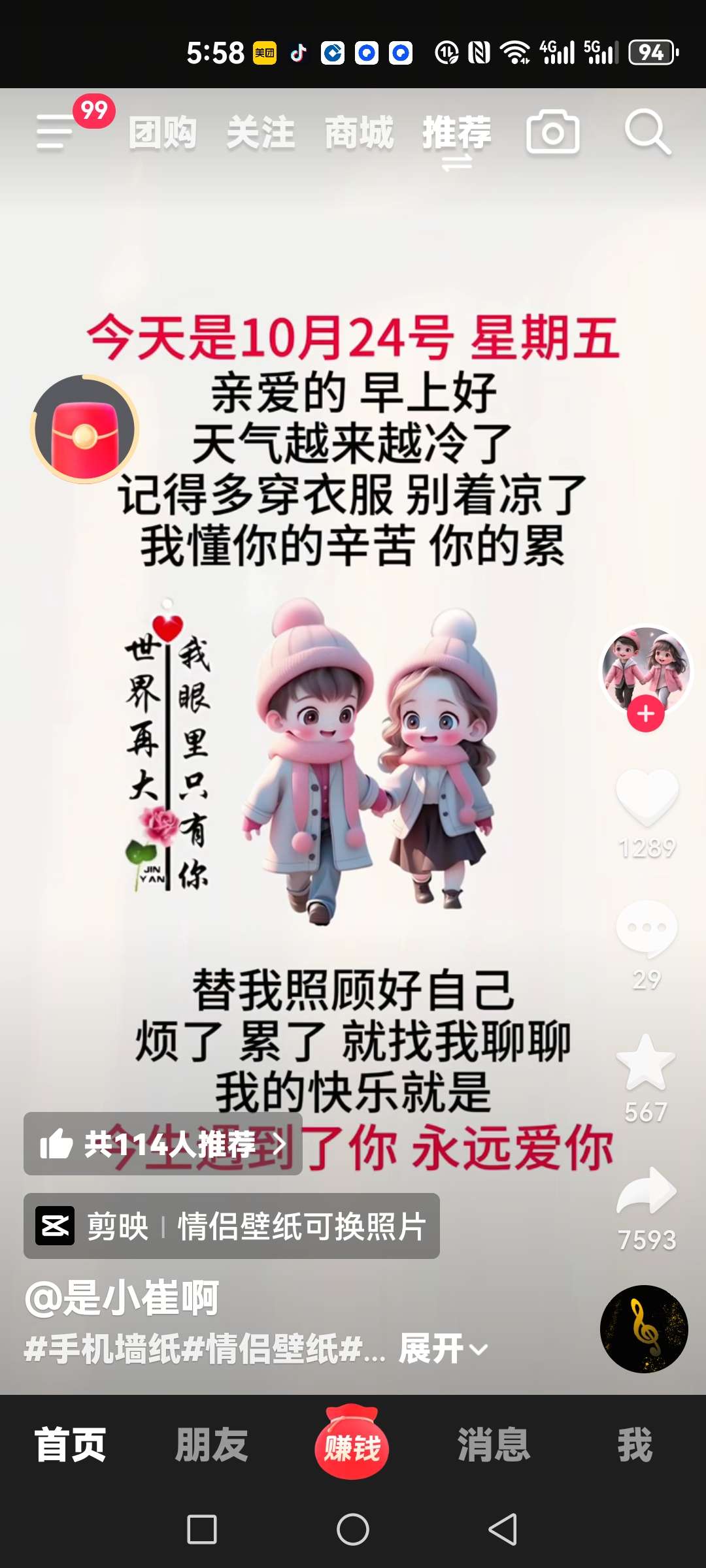Viewport: 706px width, 1568px height.
Task: Open the camera icon
Action: pos(552,133)
